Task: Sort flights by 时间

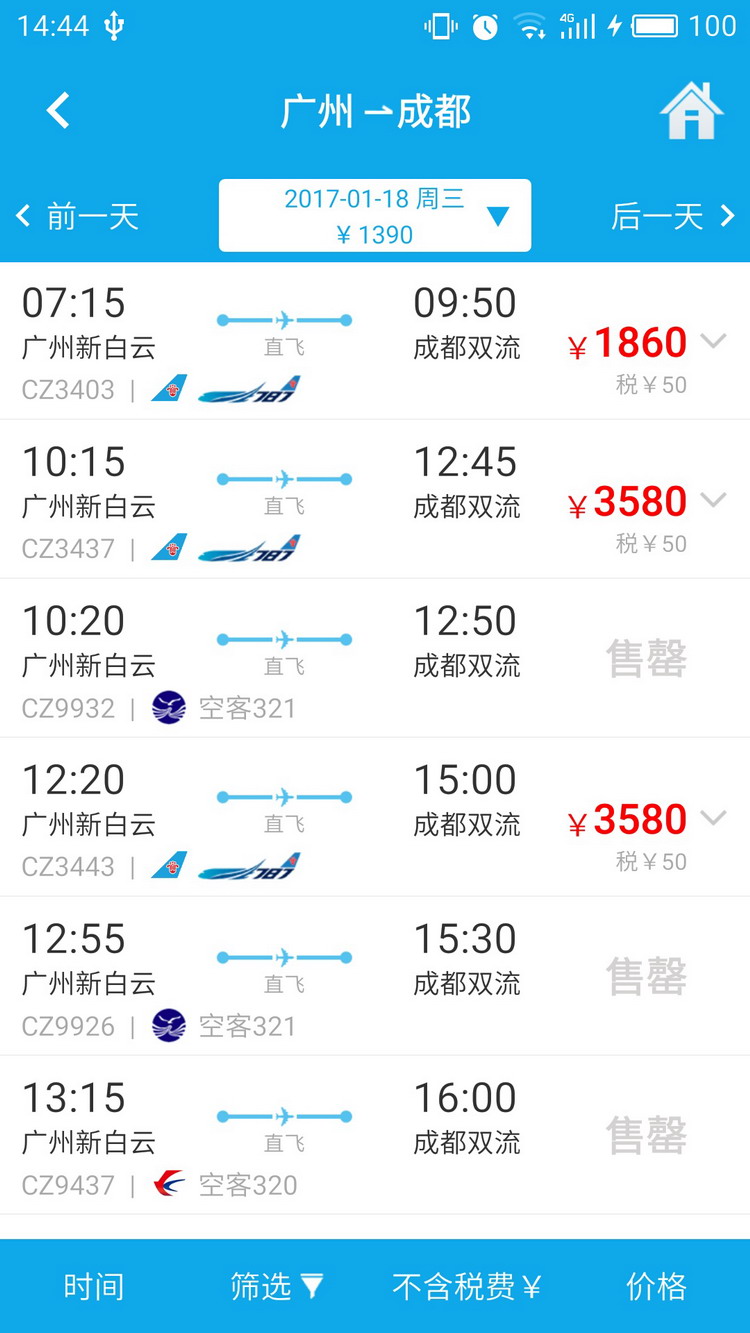Action: 94,1286
